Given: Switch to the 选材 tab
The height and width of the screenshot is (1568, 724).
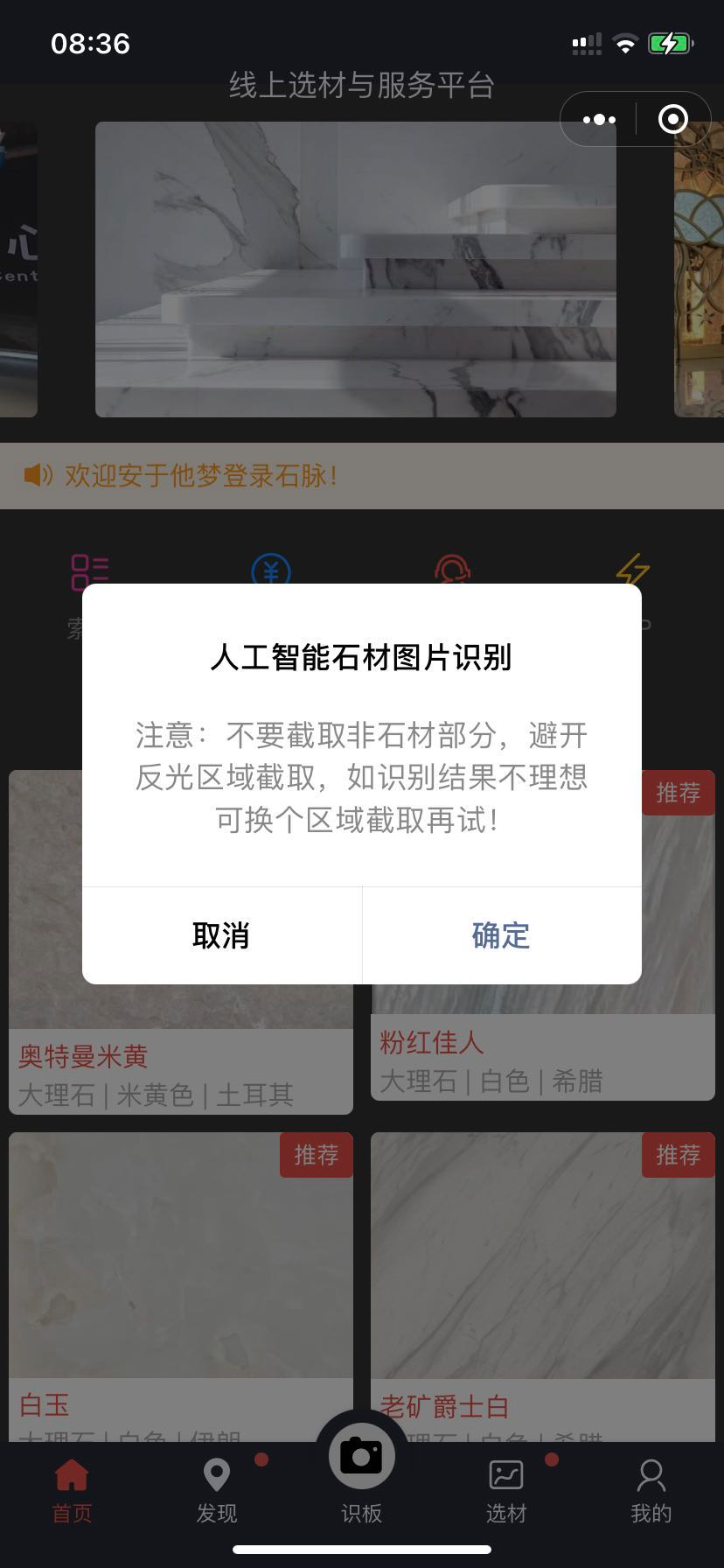Looking at the screenshot, I should point(506,1491).
